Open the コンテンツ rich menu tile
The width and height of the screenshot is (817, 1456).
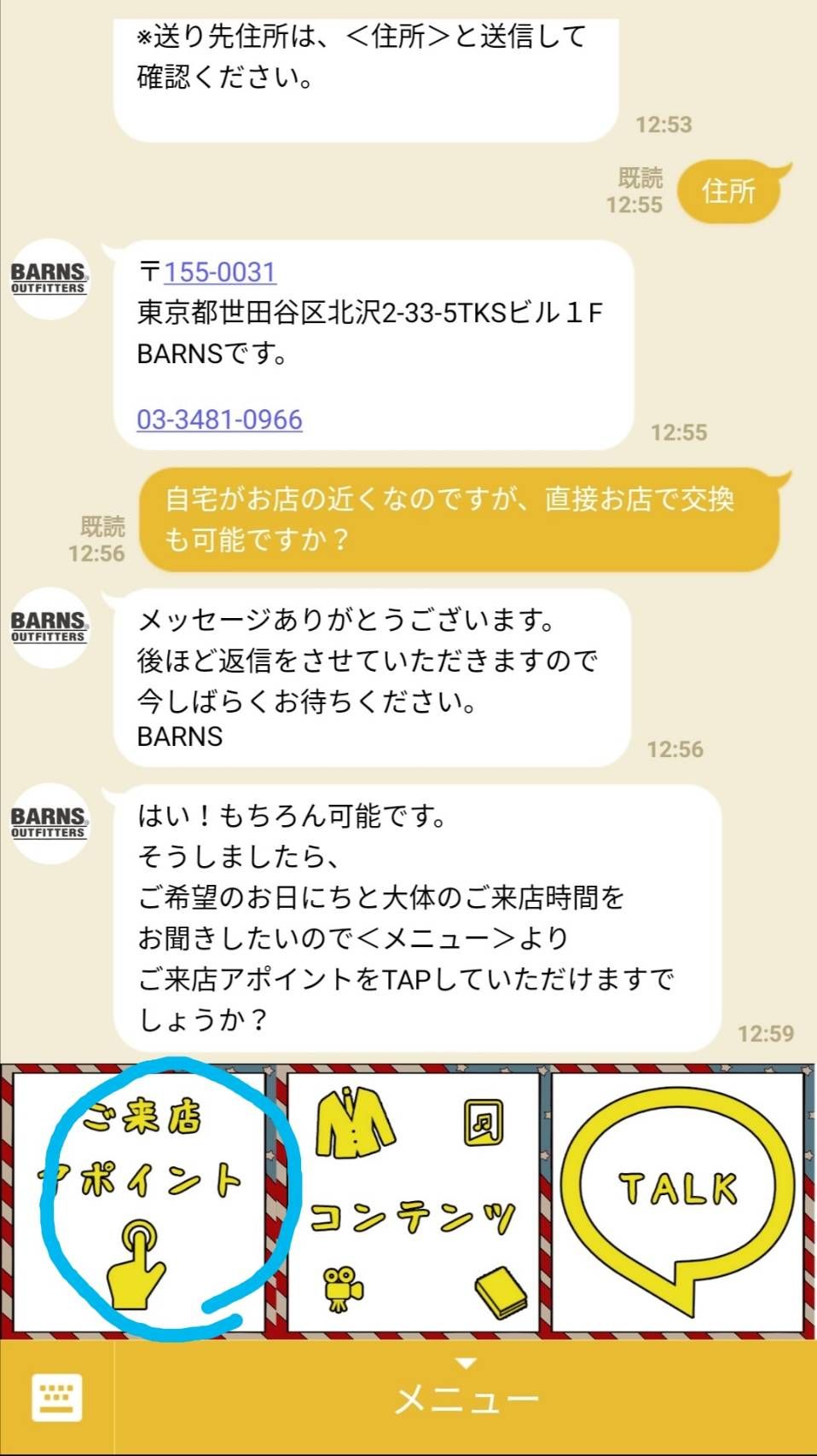(x=413, y=1202)
